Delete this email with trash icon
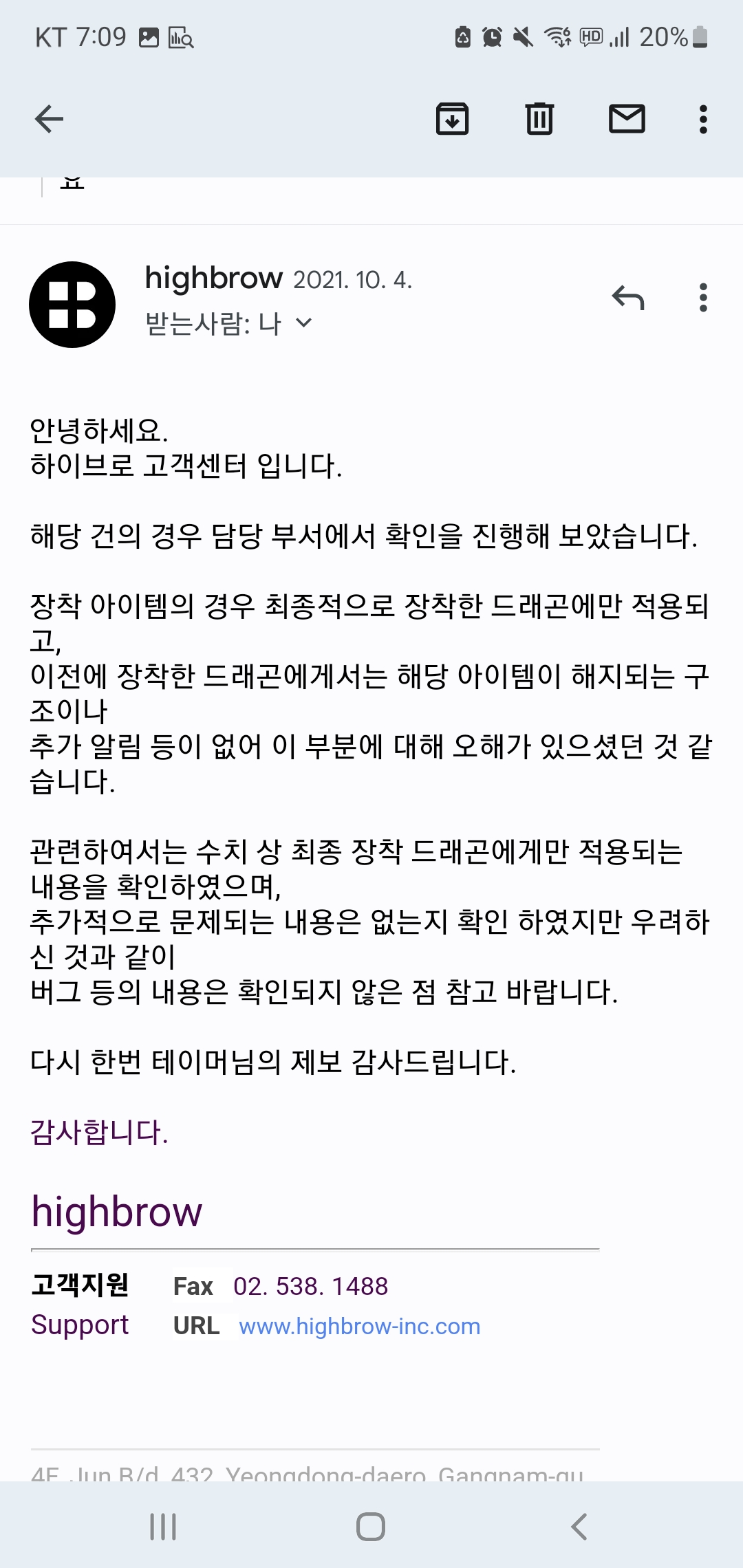This screenshot has height=1568, width=743. click(x=539, y=119)
